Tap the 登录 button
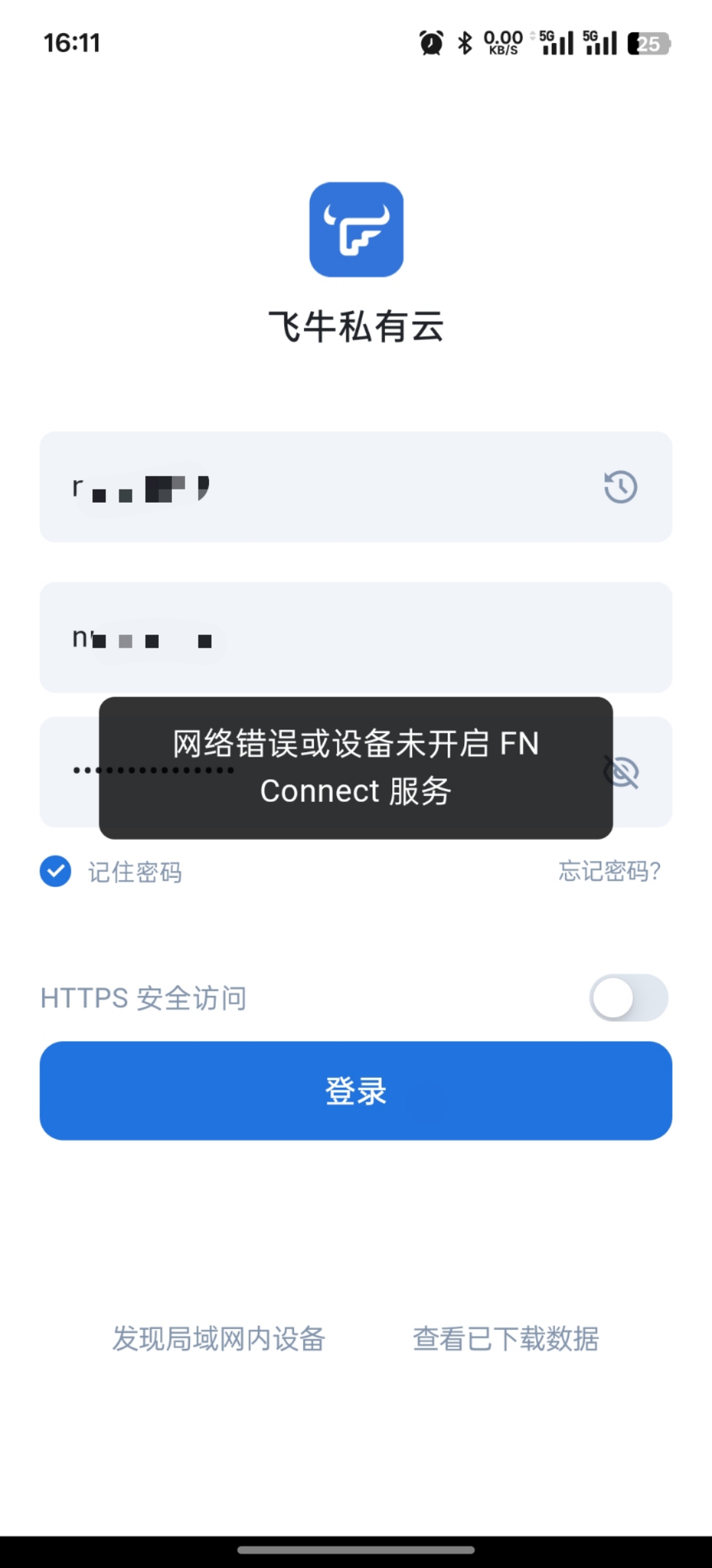 point(356,1090)
